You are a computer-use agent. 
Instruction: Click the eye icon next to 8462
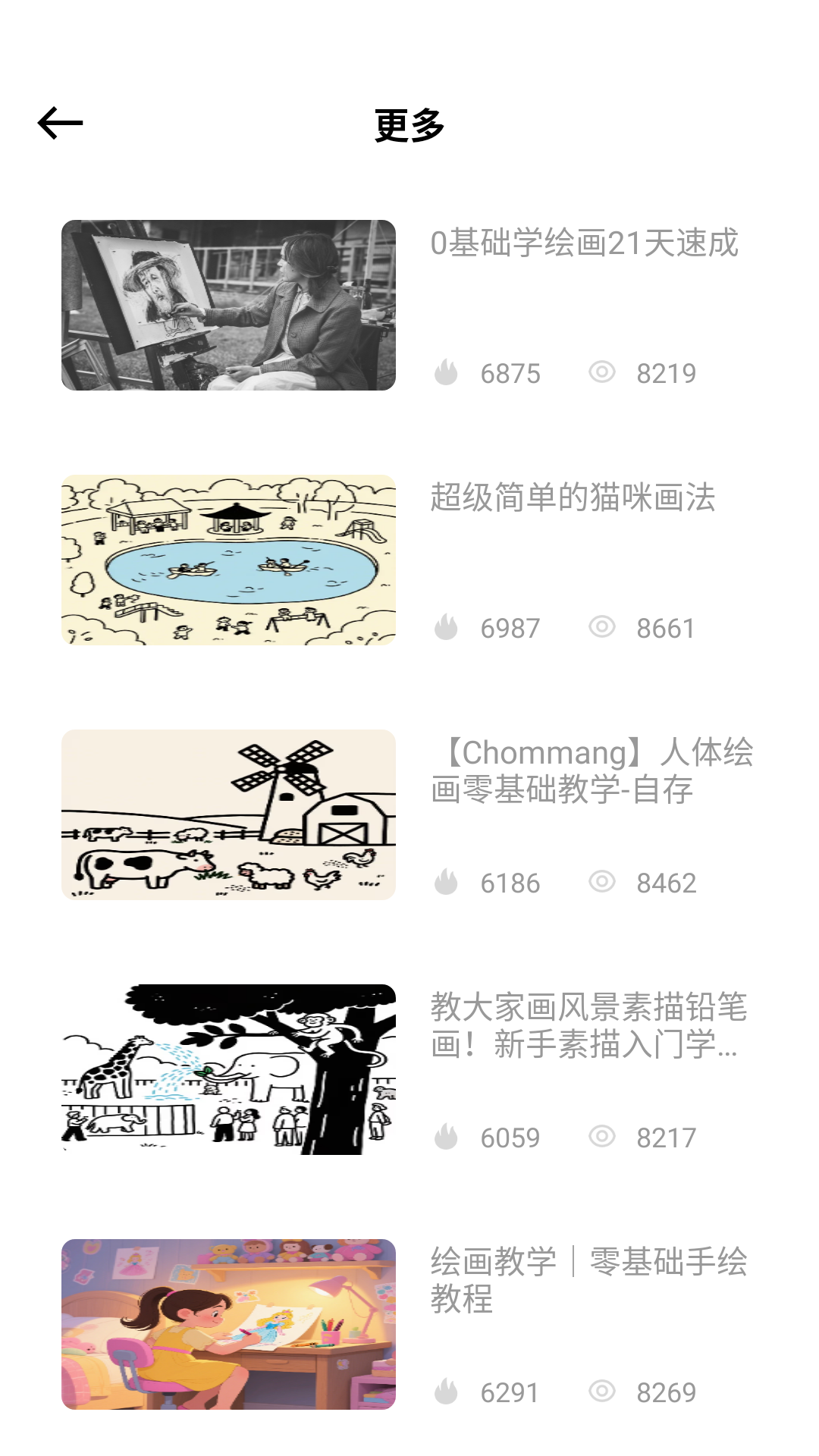(x=601, y=882)
